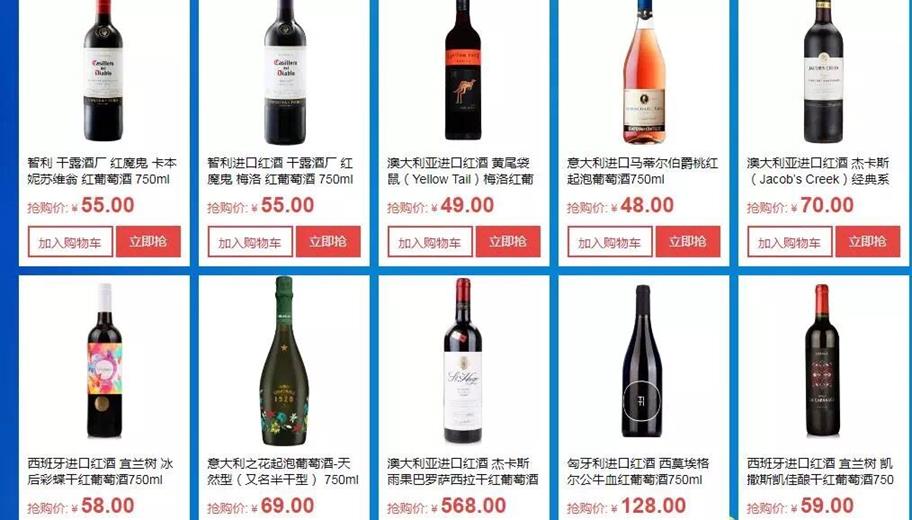Tap 立即抢 for the Martini (马蒂尼) rosé sparkling wine
Screen dimensions: 912x520
point(688,242)
